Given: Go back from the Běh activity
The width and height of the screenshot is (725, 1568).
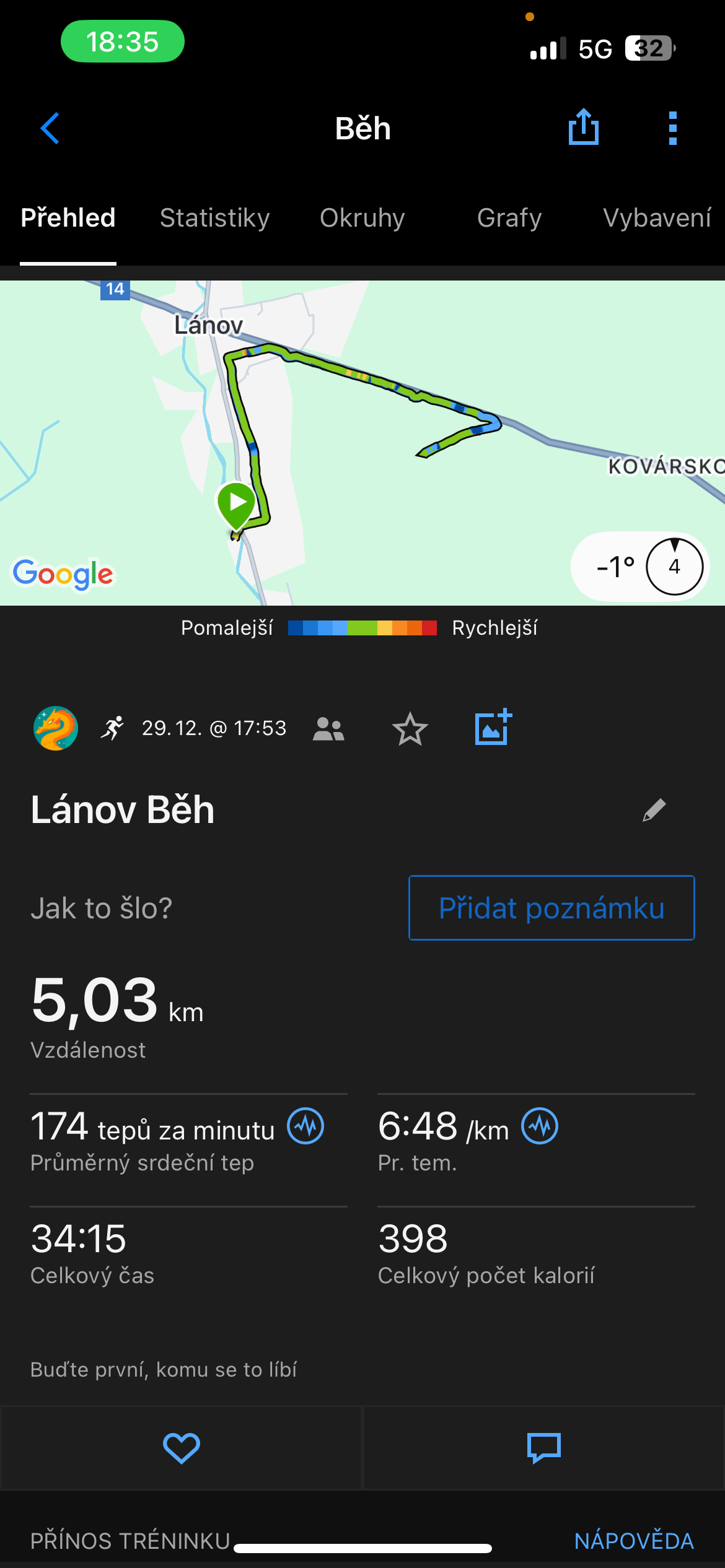Looking at the screenshot, I should pos(50,128).
